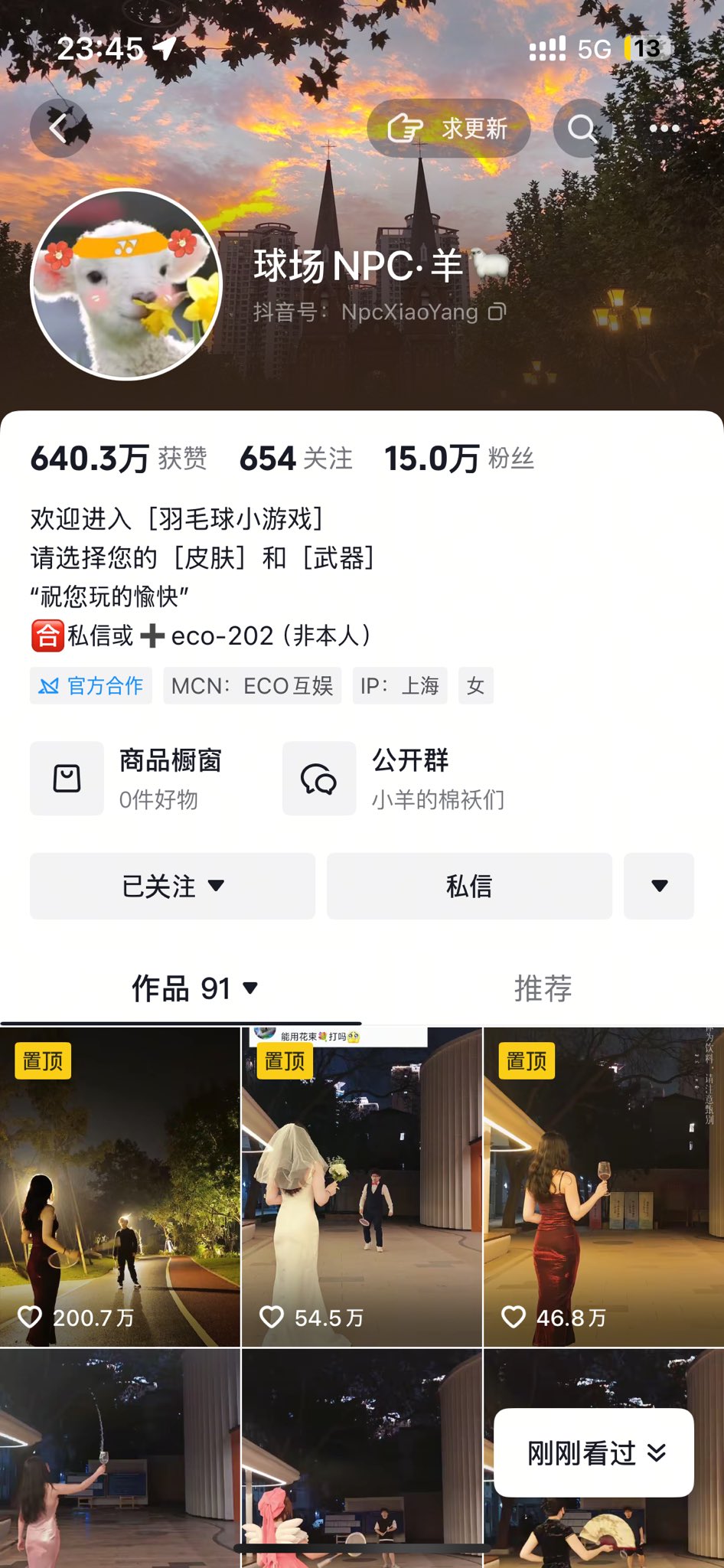Open the search magnifier icon
Image resolution: width=724 pixels, height=1568 pixels.
click(x=582, y=129)
